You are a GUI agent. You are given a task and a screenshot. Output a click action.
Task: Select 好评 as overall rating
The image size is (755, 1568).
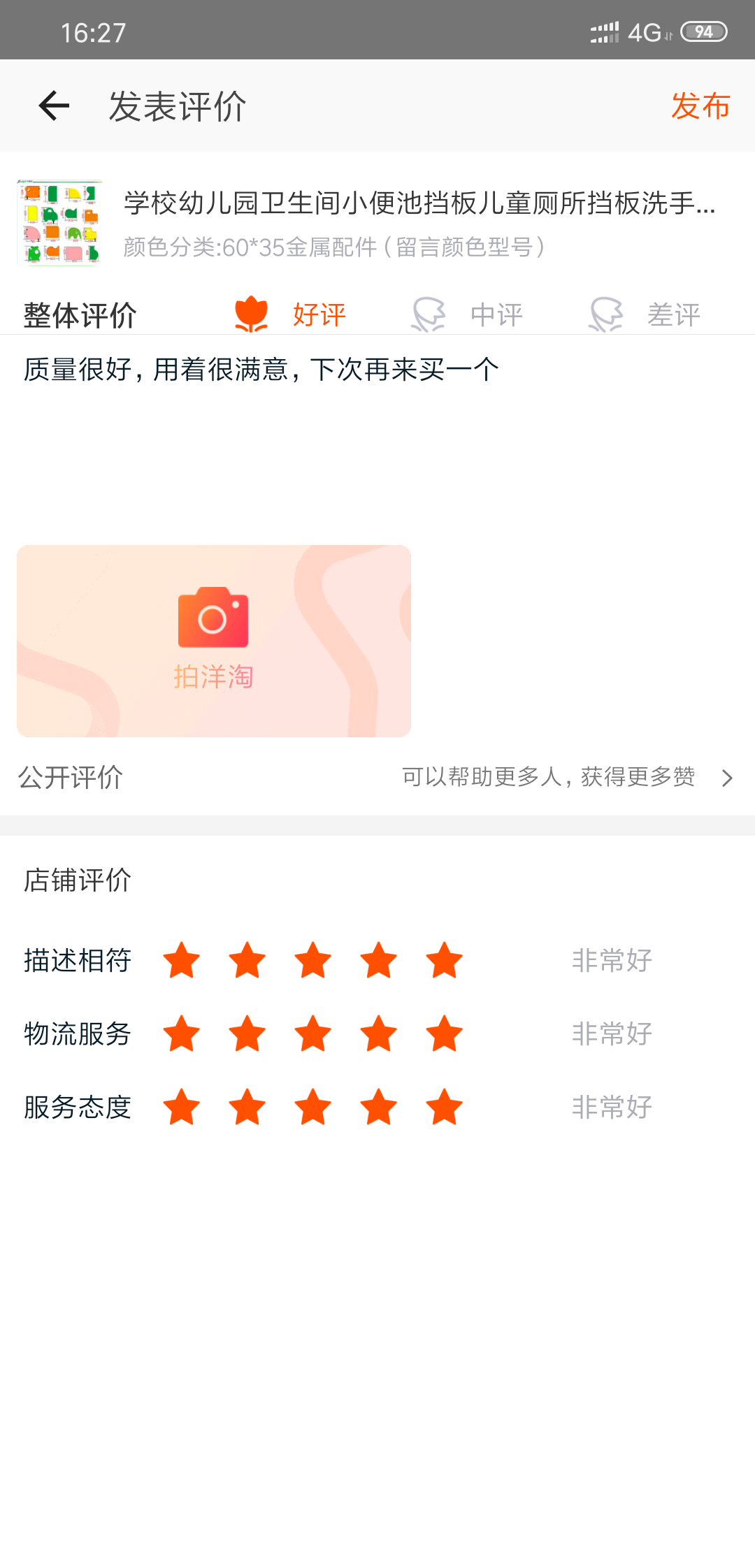pos(290,314)
